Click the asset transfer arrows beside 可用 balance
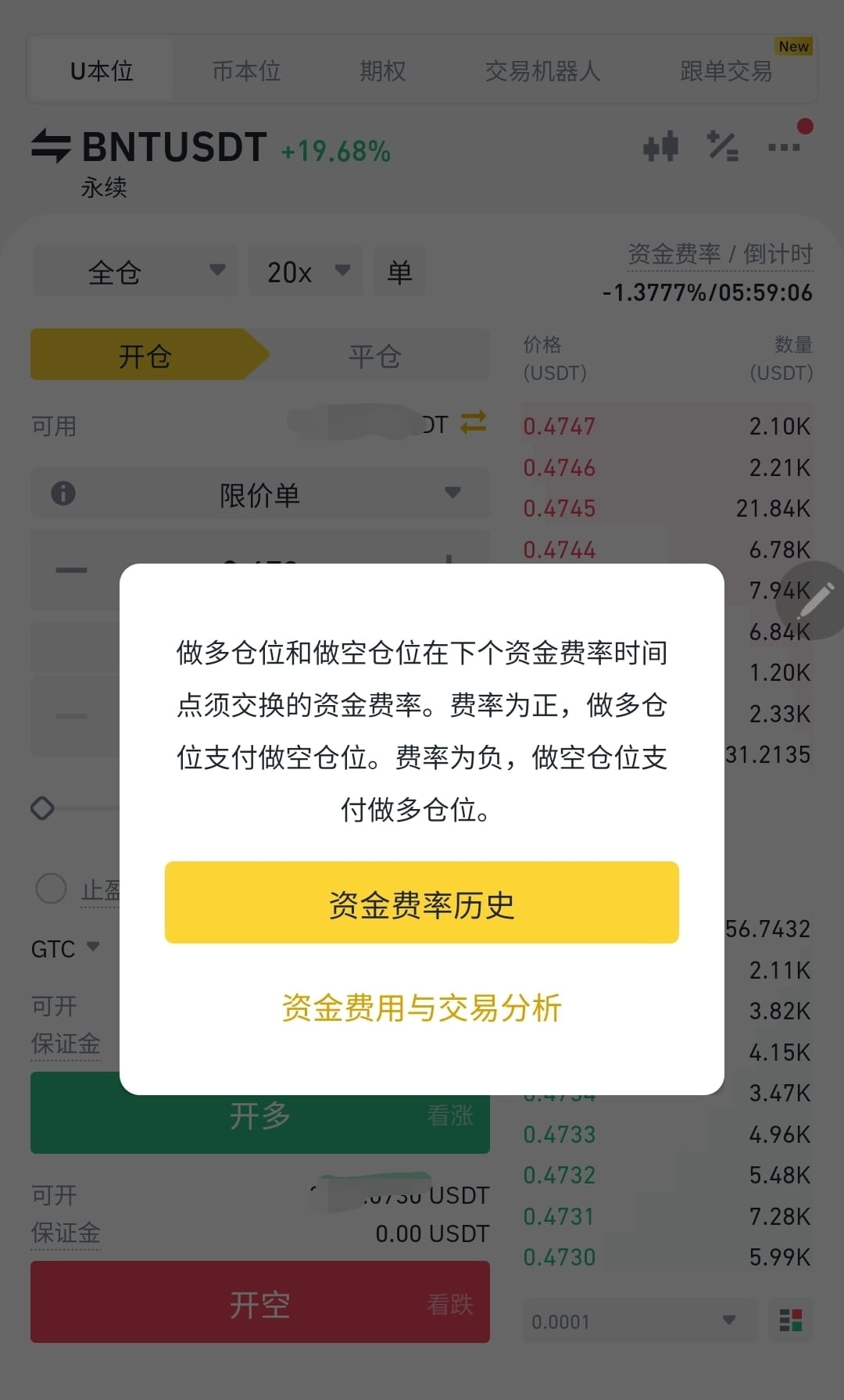Screen dimensions: 844x1400 coord(472,424)
